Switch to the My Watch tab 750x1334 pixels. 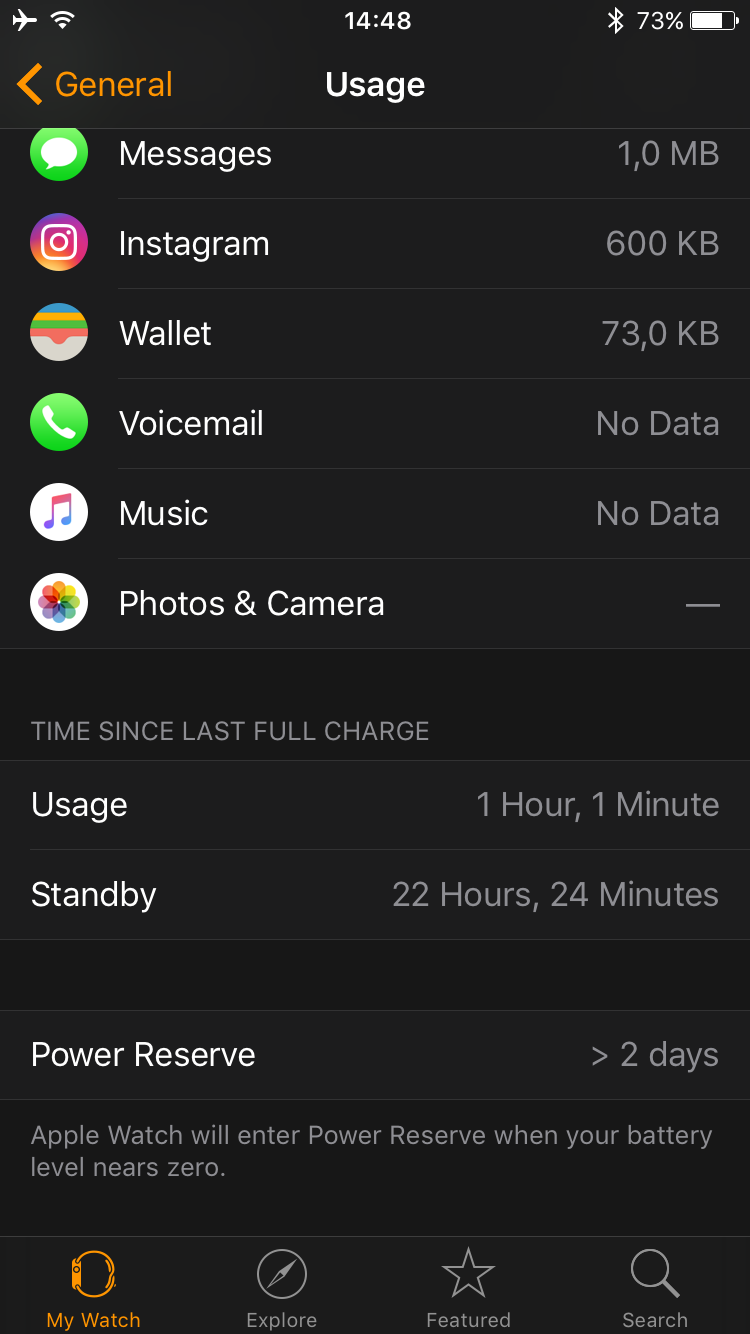point(93,1288)
